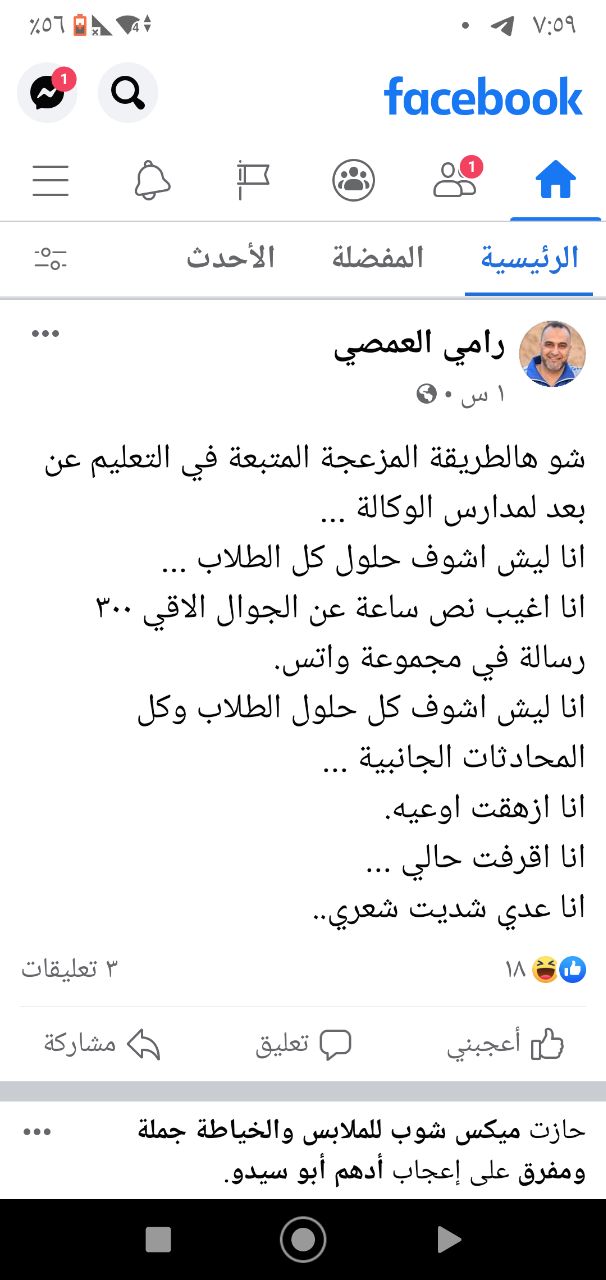This screenshot has width=606, height=1280.
Task: Open the hamburger menu tab
Action: coord(51,181)
